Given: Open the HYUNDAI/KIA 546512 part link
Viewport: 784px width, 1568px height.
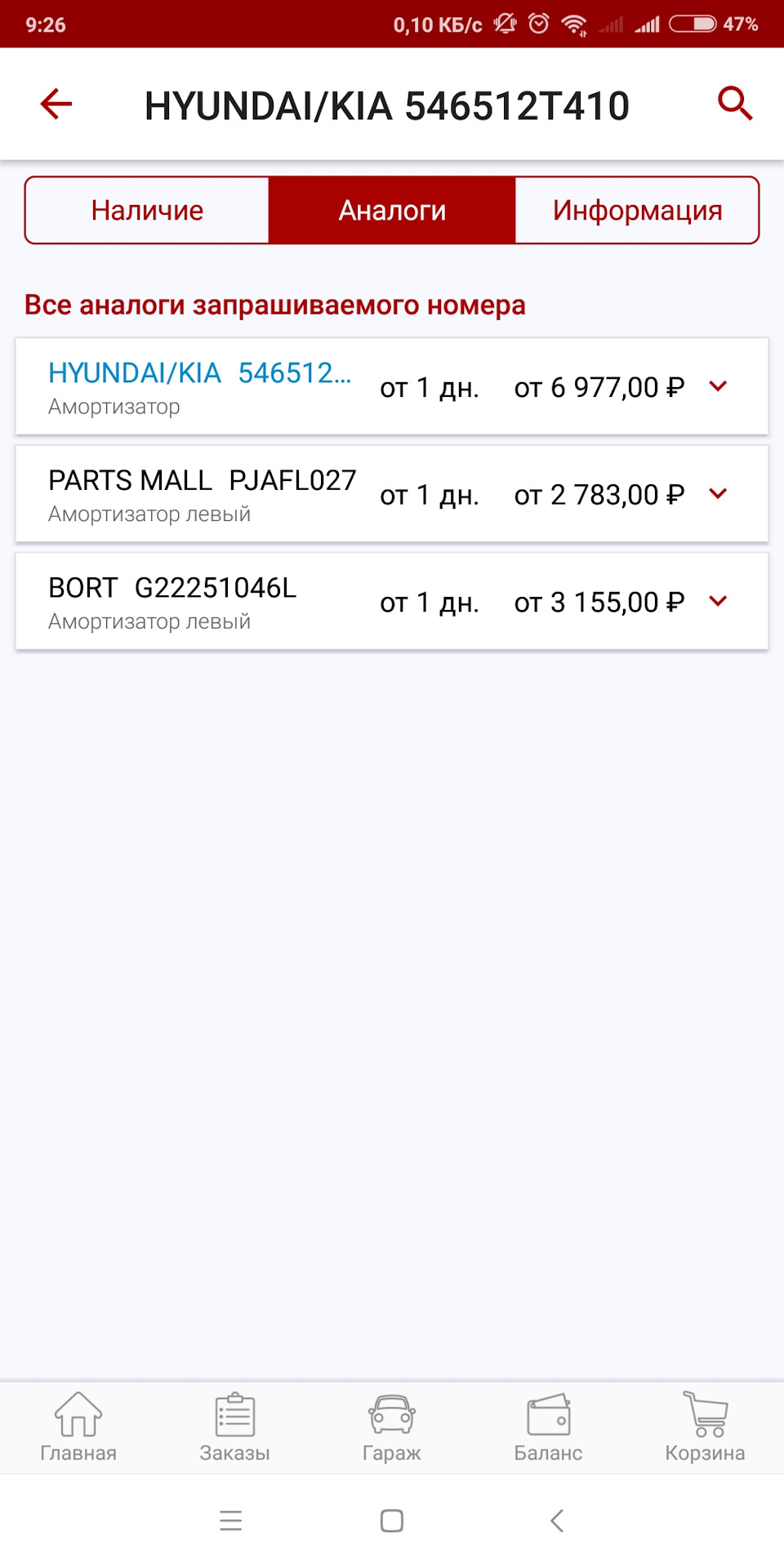Looking at the screenshot, I should pos(199,373).
